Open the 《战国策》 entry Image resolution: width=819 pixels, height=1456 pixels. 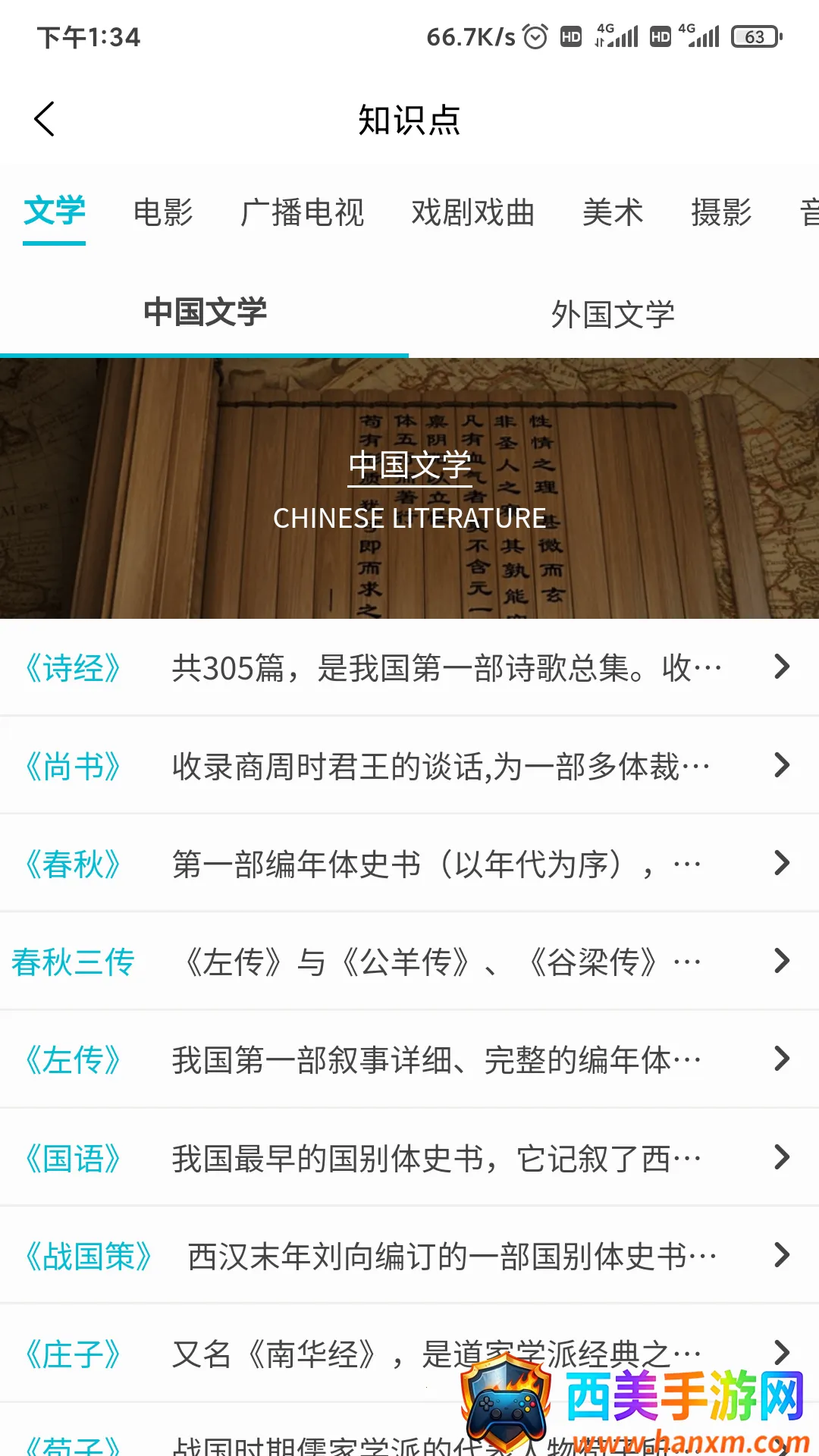(x=409, y=1256)
